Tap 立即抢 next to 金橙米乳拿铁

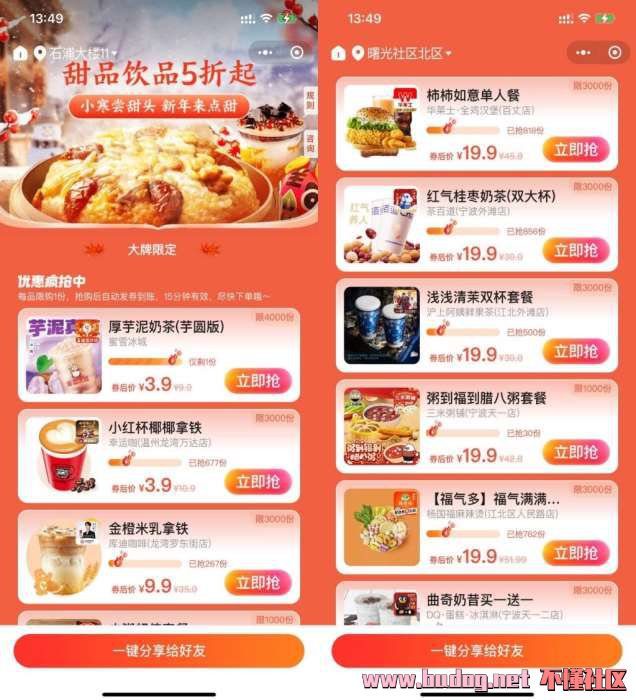(257, 582)
